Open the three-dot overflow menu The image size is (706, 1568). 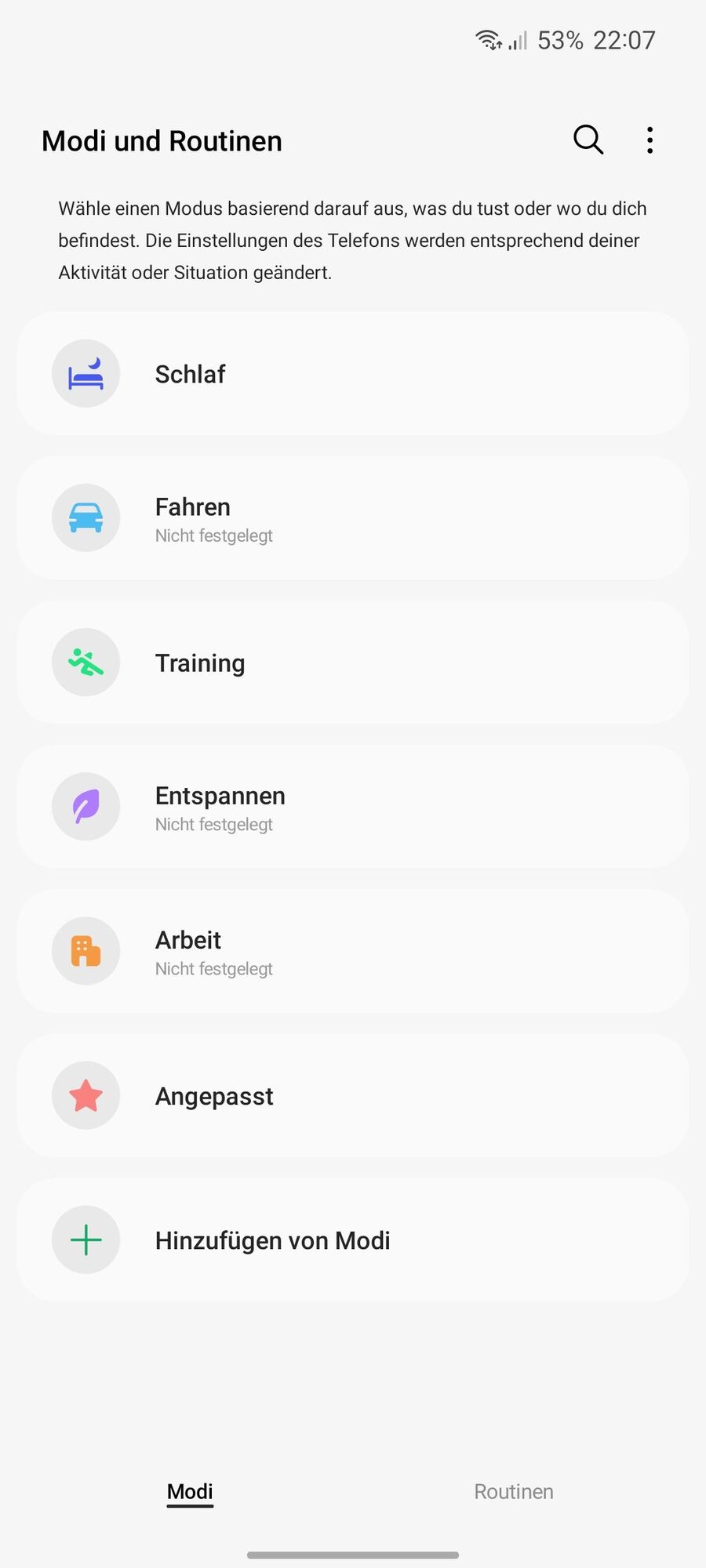pos(650,140)
